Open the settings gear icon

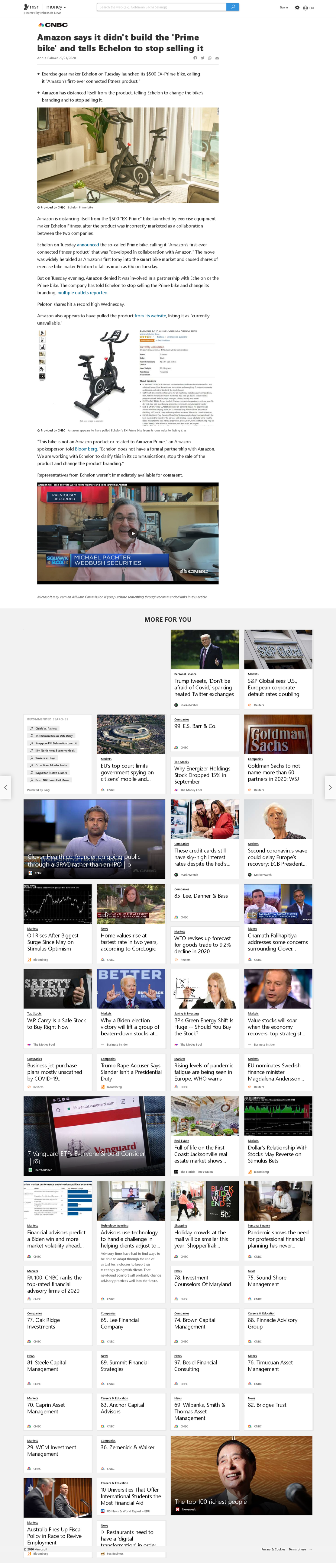(x=297, y=8)
